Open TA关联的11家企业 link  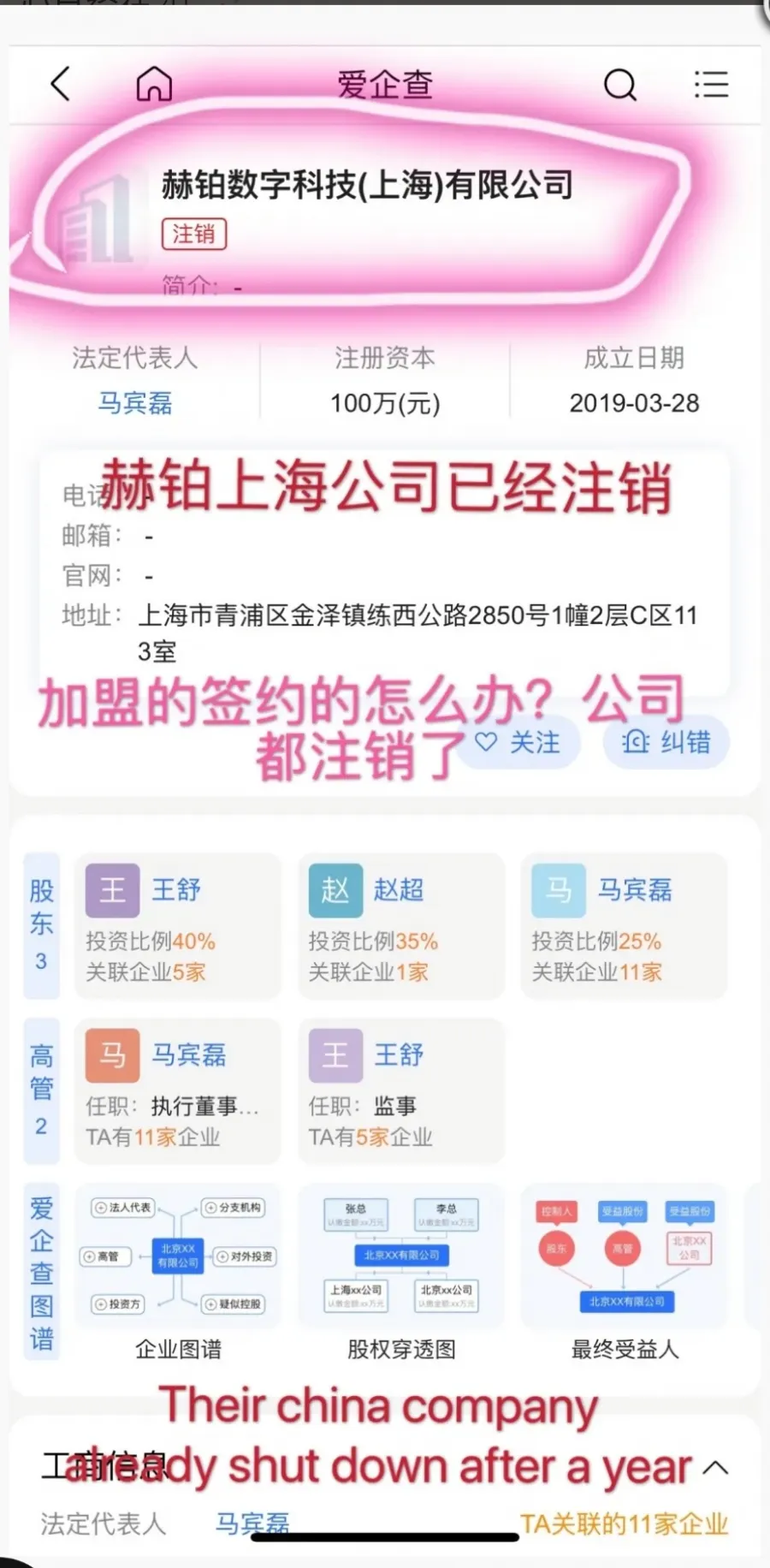click(x=625, y=1523)
